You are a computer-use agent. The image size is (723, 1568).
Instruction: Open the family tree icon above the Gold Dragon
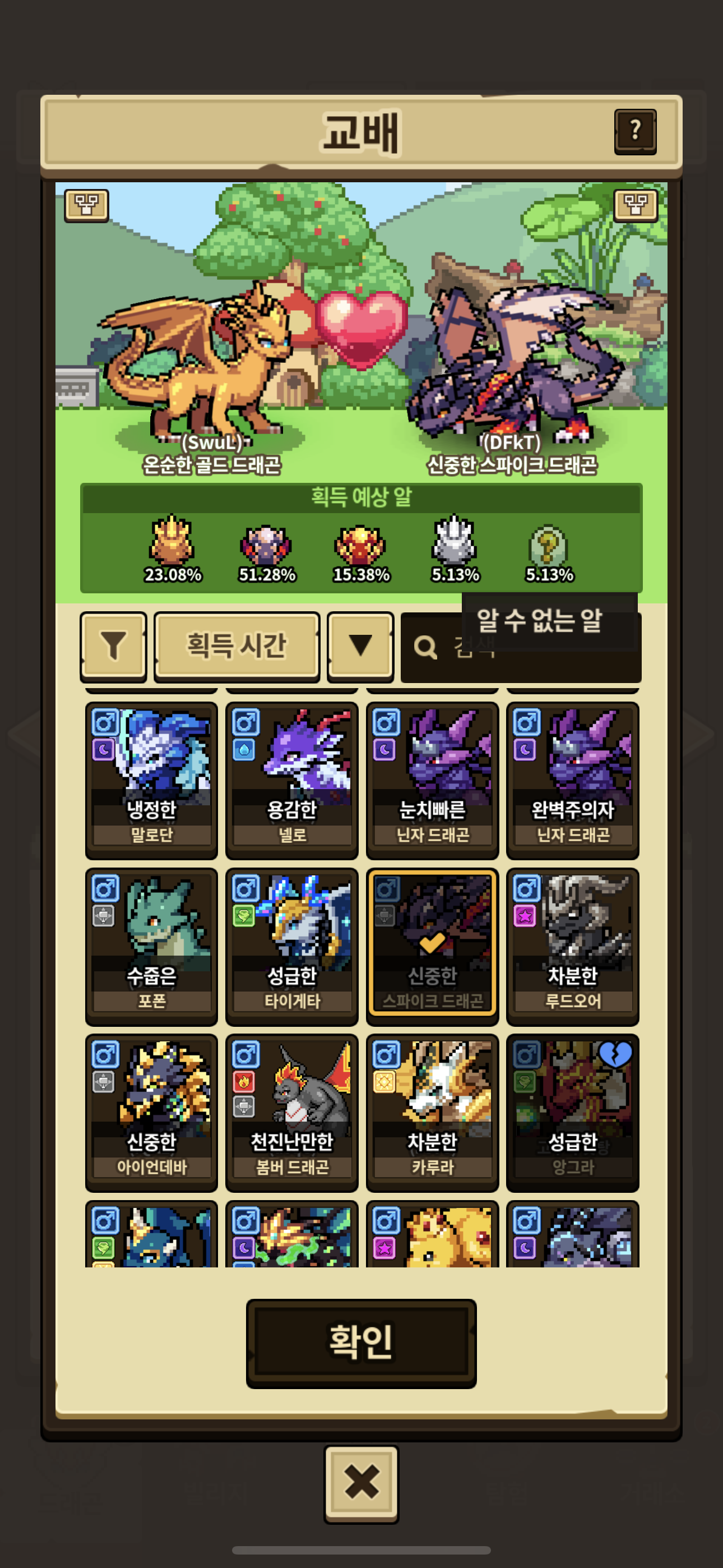tap(86, 205)
